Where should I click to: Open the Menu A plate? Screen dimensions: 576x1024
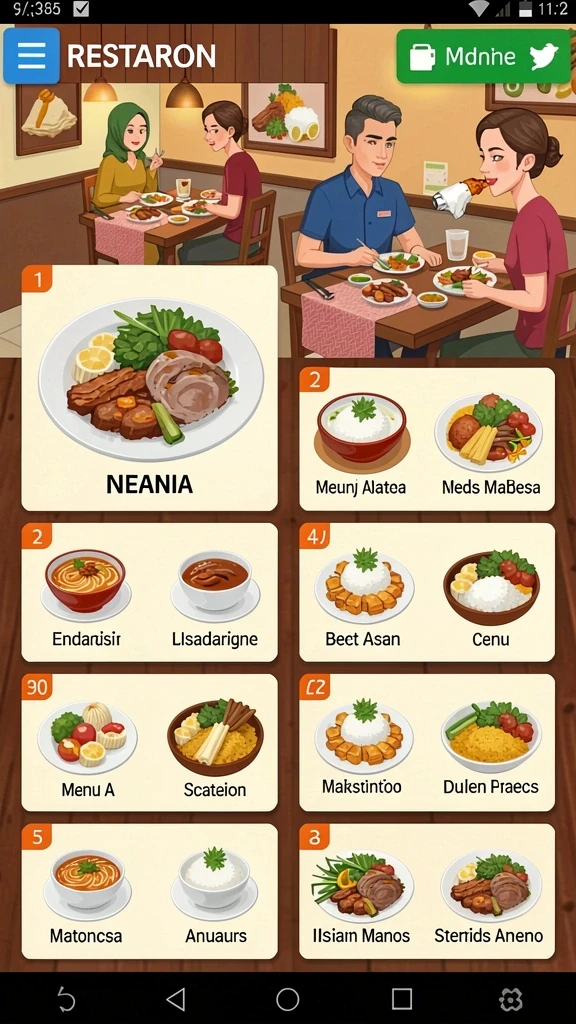[88, 748]
